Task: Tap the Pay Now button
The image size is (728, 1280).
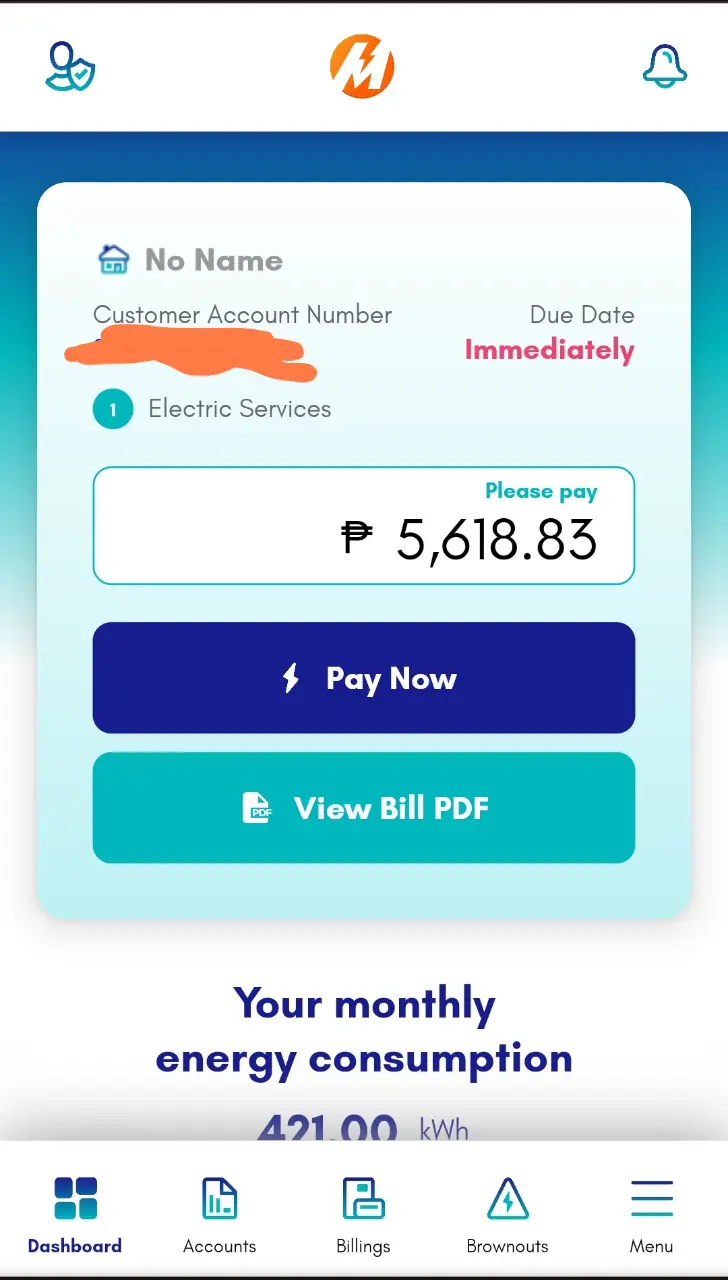Action: [x=364, y=678]
